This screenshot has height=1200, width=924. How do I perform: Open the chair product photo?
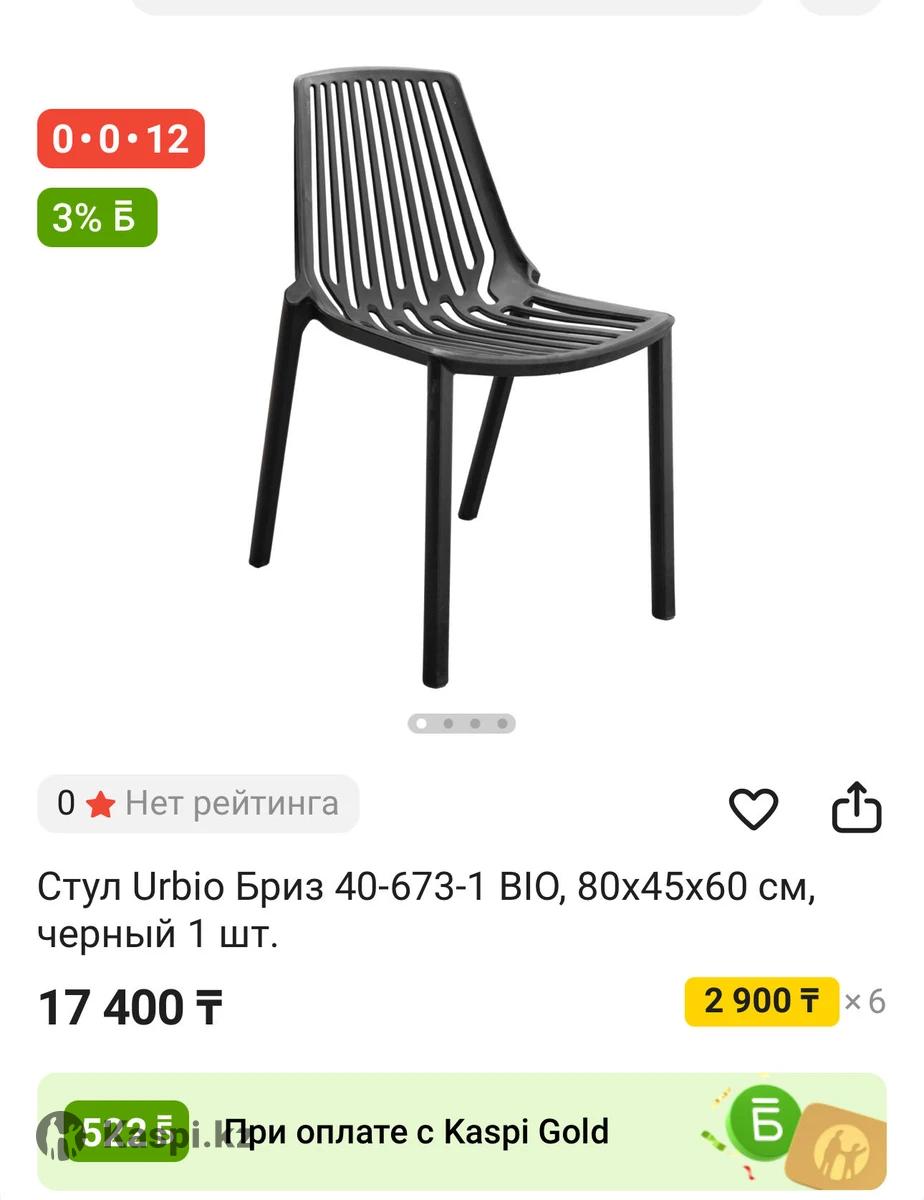coord(462,380)
